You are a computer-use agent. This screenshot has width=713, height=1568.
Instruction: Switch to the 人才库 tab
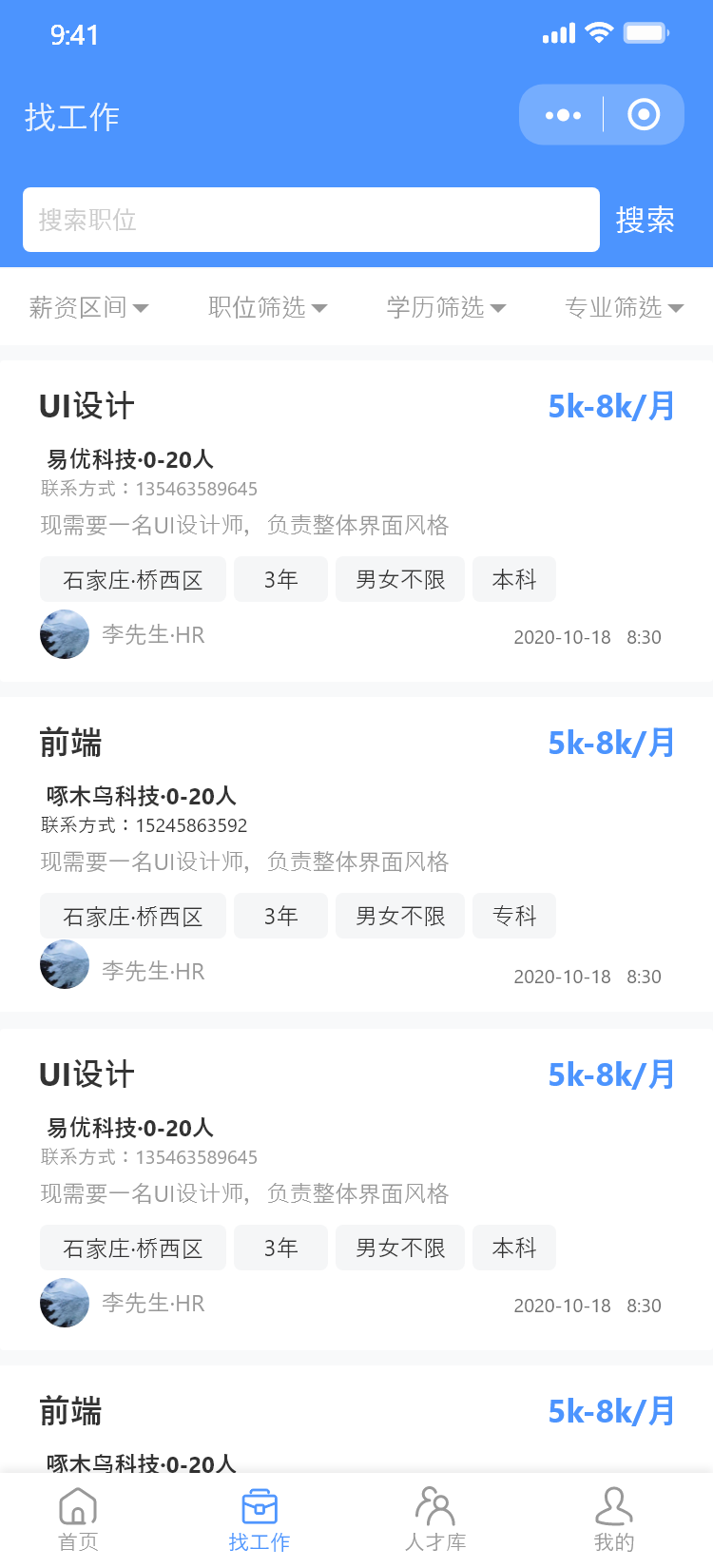(x=435, y=1519)
